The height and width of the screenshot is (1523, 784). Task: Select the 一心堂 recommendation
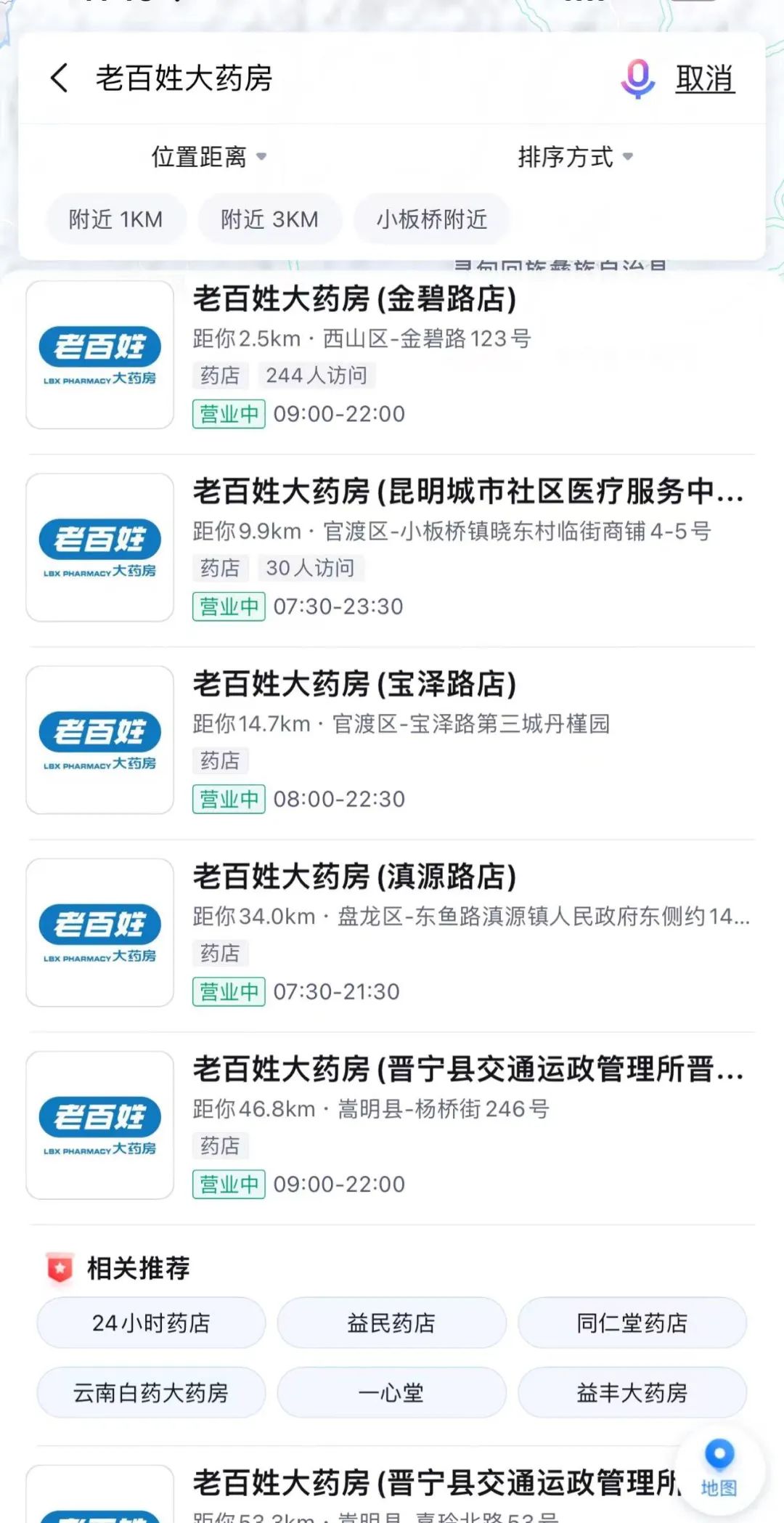click(391, 1392)
